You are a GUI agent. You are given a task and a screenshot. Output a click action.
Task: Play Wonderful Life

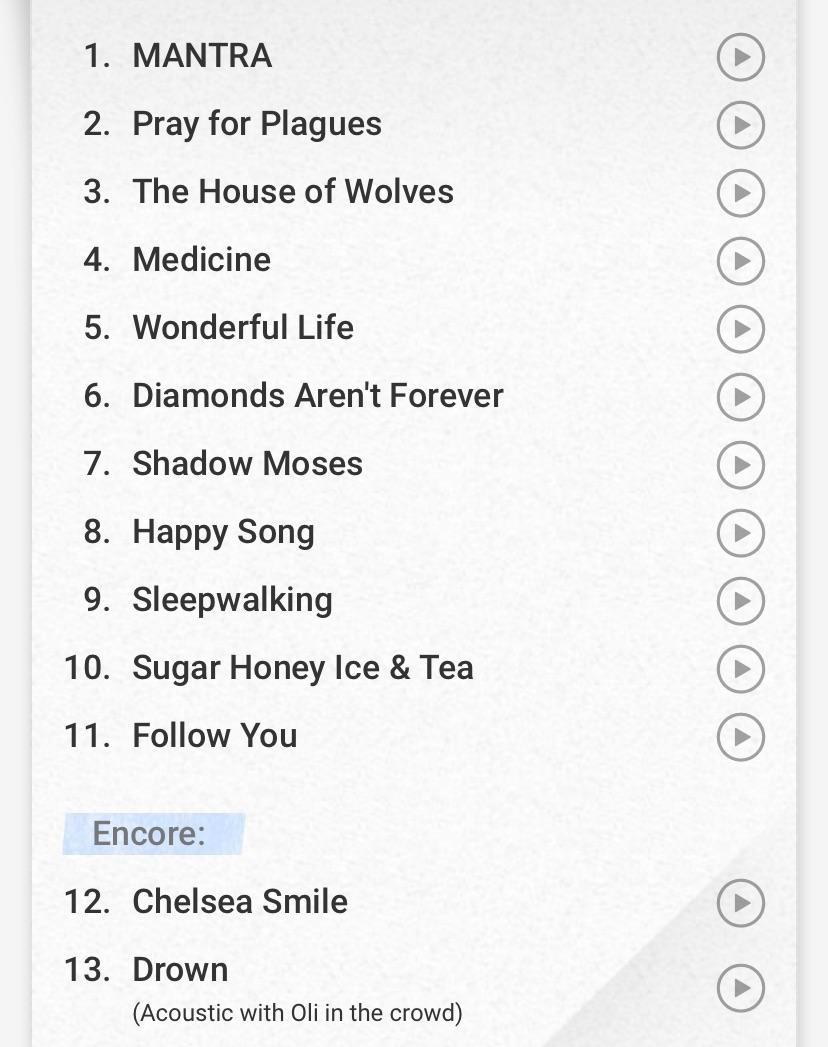[x=740, y=329]
